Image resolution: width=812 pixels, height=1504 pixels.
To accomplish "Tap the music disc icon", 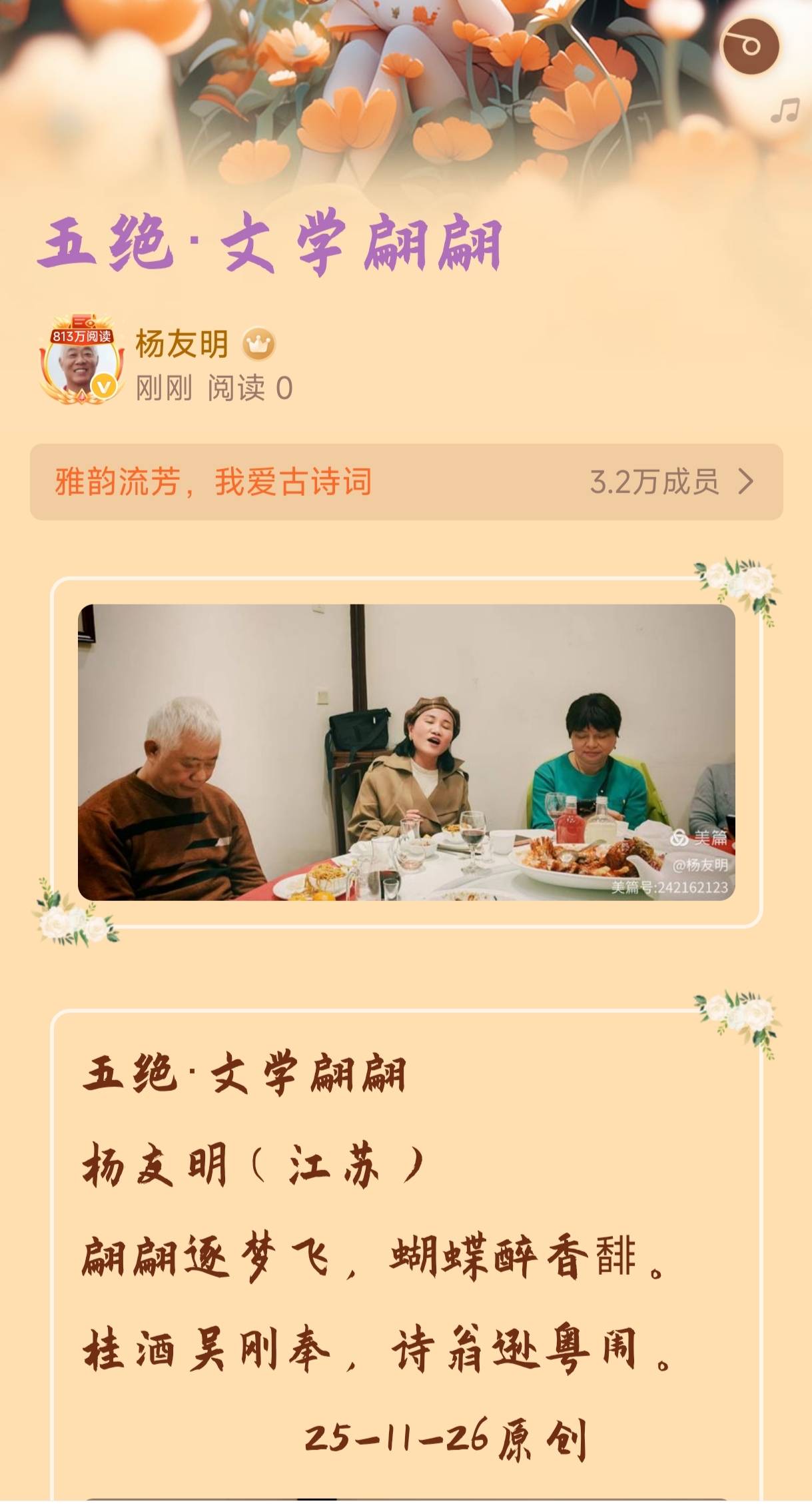I will pos(750,45).
